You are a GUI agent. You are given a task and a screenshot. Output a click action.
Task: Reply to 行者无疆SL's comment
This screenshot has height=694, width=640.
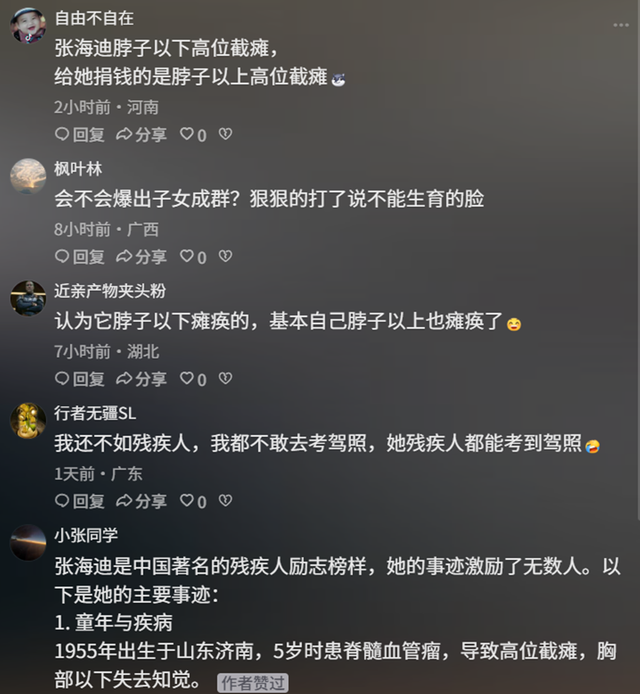[79, 501]
